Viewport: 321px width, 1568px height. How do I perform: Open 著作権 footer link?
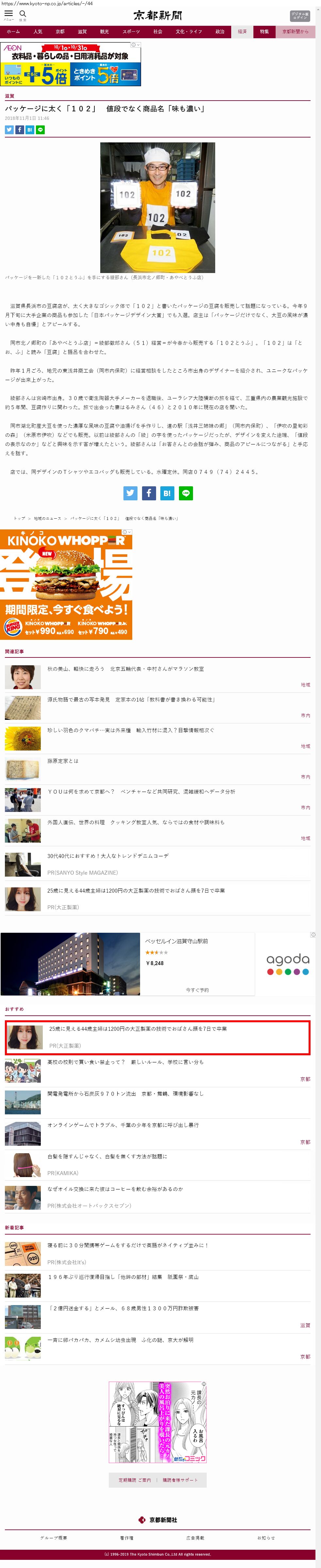127,1538
